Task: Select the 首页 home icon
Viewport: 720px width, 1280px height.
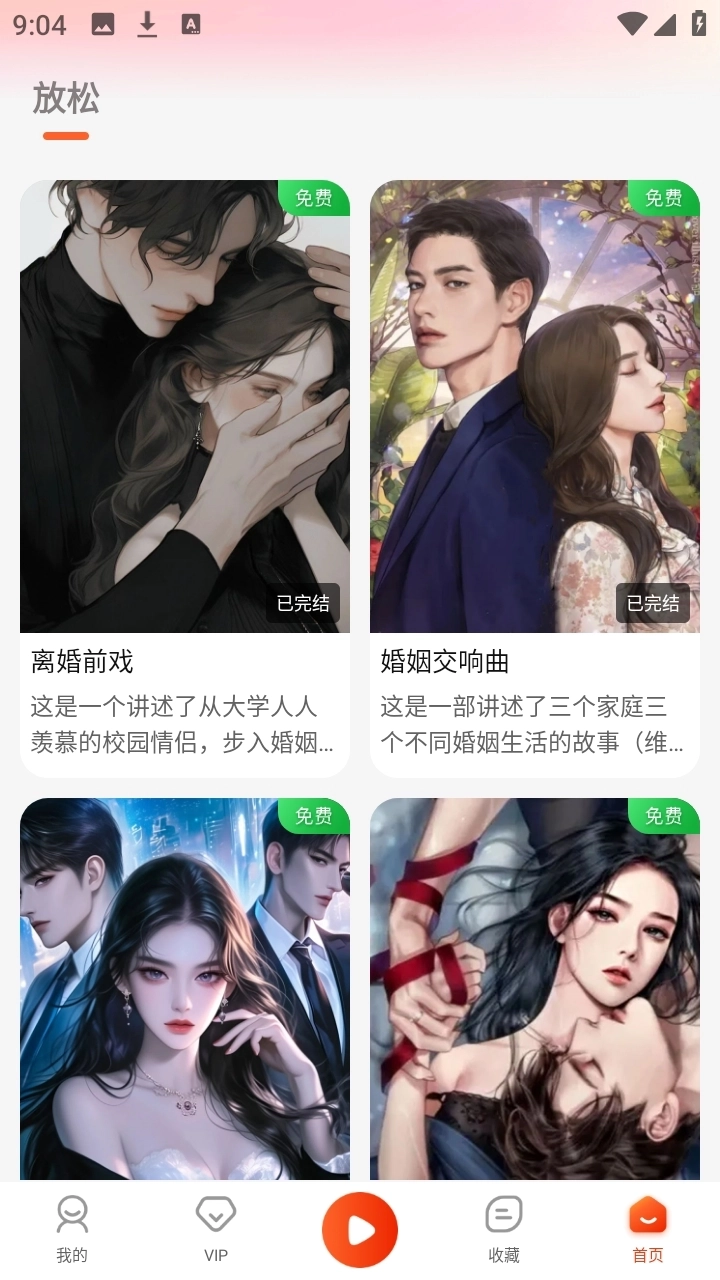Action: pyautogui.click(x=648, y=1213)
